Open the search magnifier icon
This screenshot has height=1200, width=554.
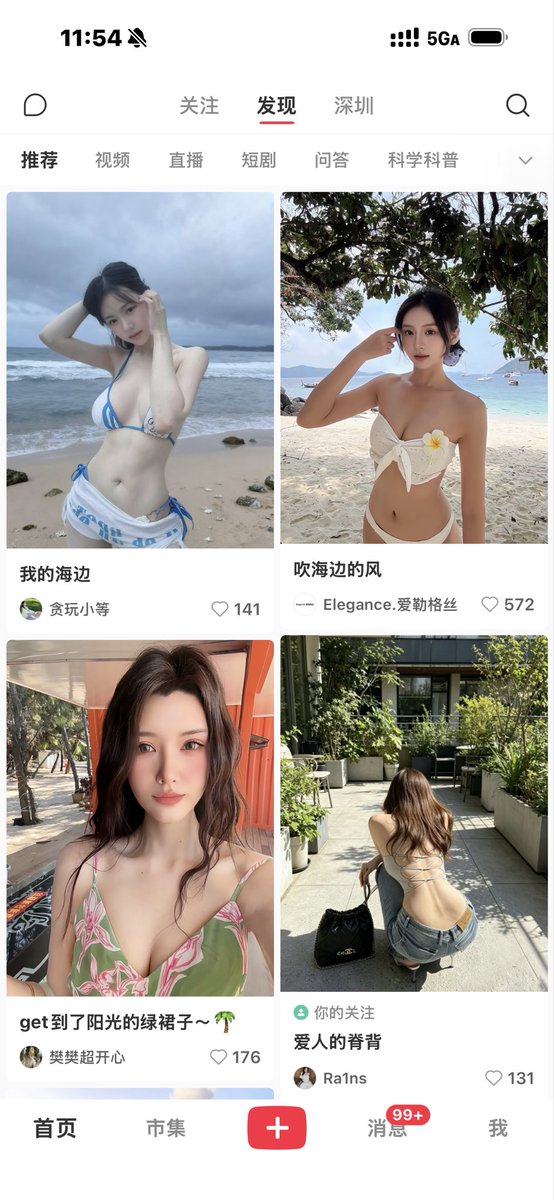pyautogui.click(x=517, y=105)
